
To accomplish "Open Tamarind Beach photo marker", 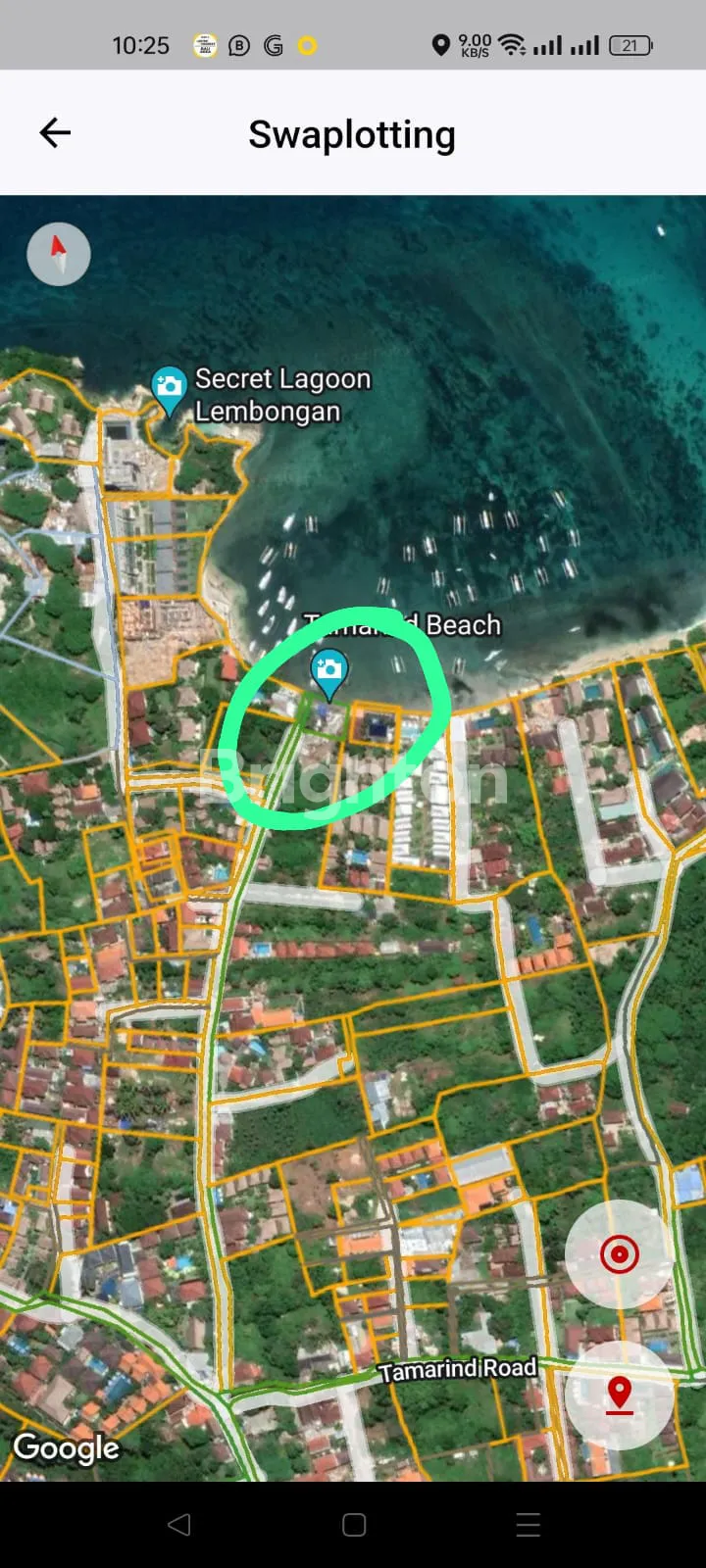I will (x=328, y=670).
